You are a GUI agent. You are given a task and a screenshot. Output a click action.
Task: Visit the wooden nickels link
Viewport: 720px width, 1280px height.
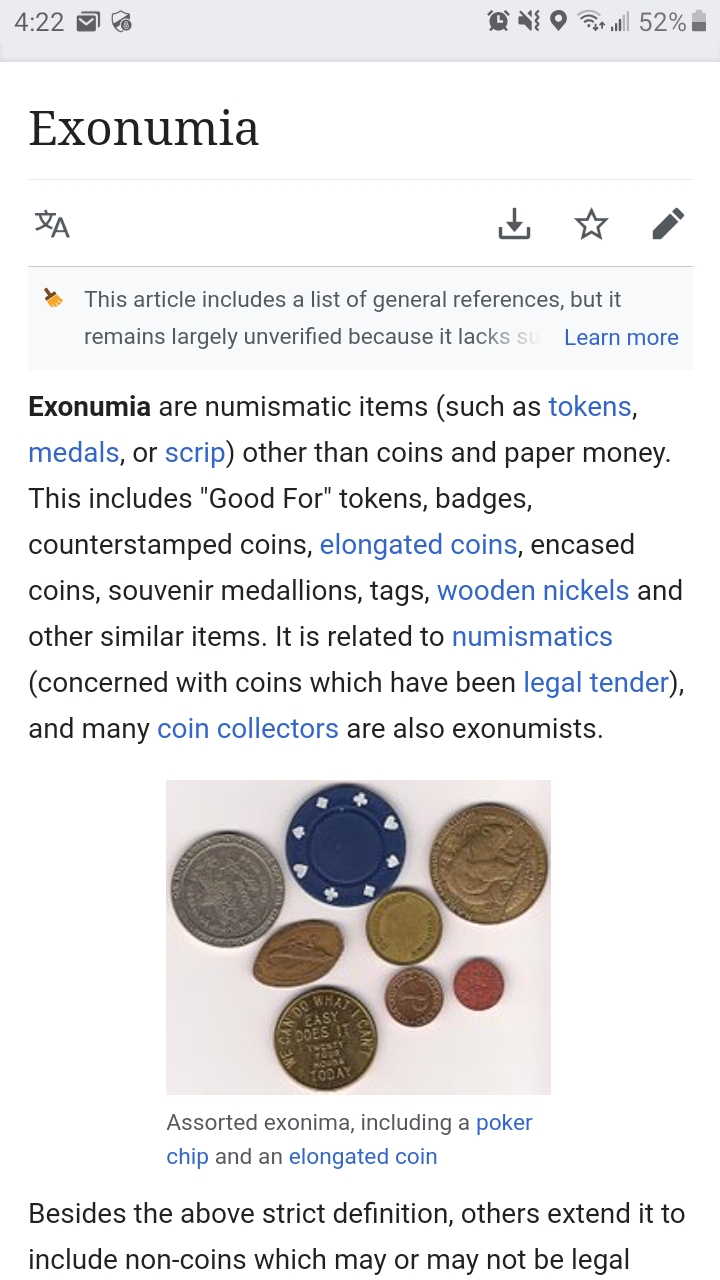[x=533, y=591]
